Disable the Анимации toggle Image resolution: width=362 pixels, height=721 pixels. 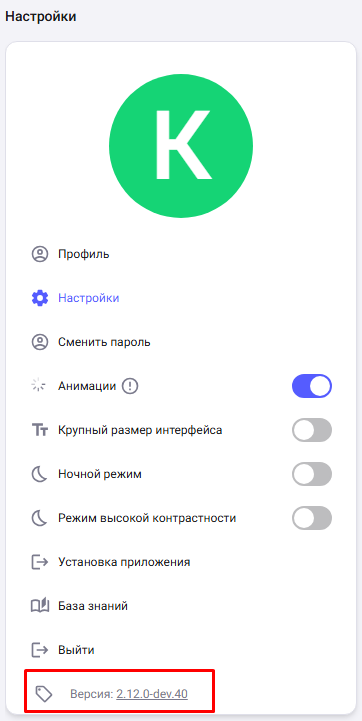(x=312, y=386)
